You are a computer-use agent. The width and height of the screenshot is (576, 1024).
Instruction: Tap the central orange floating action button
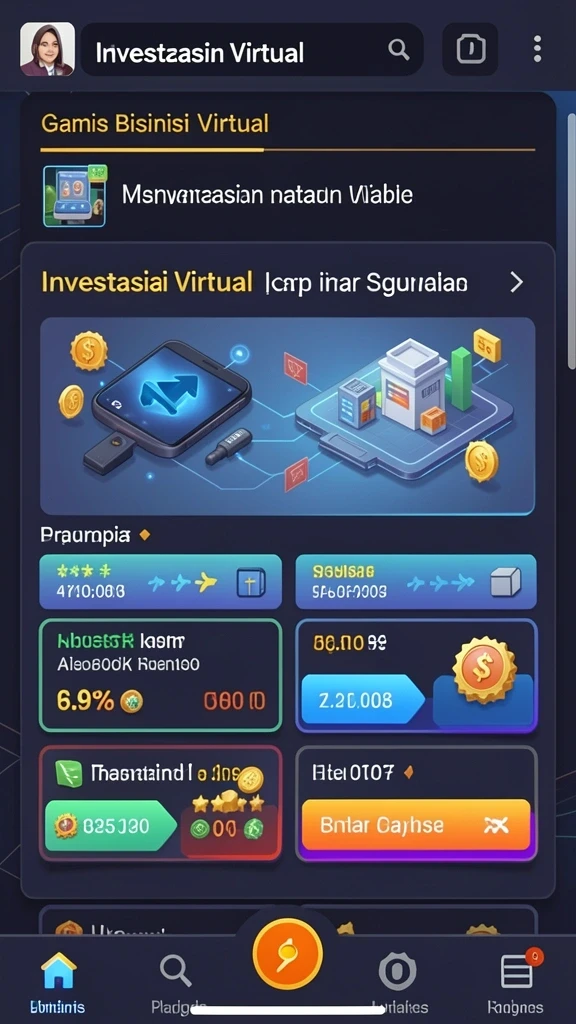[x=287, y=954]
